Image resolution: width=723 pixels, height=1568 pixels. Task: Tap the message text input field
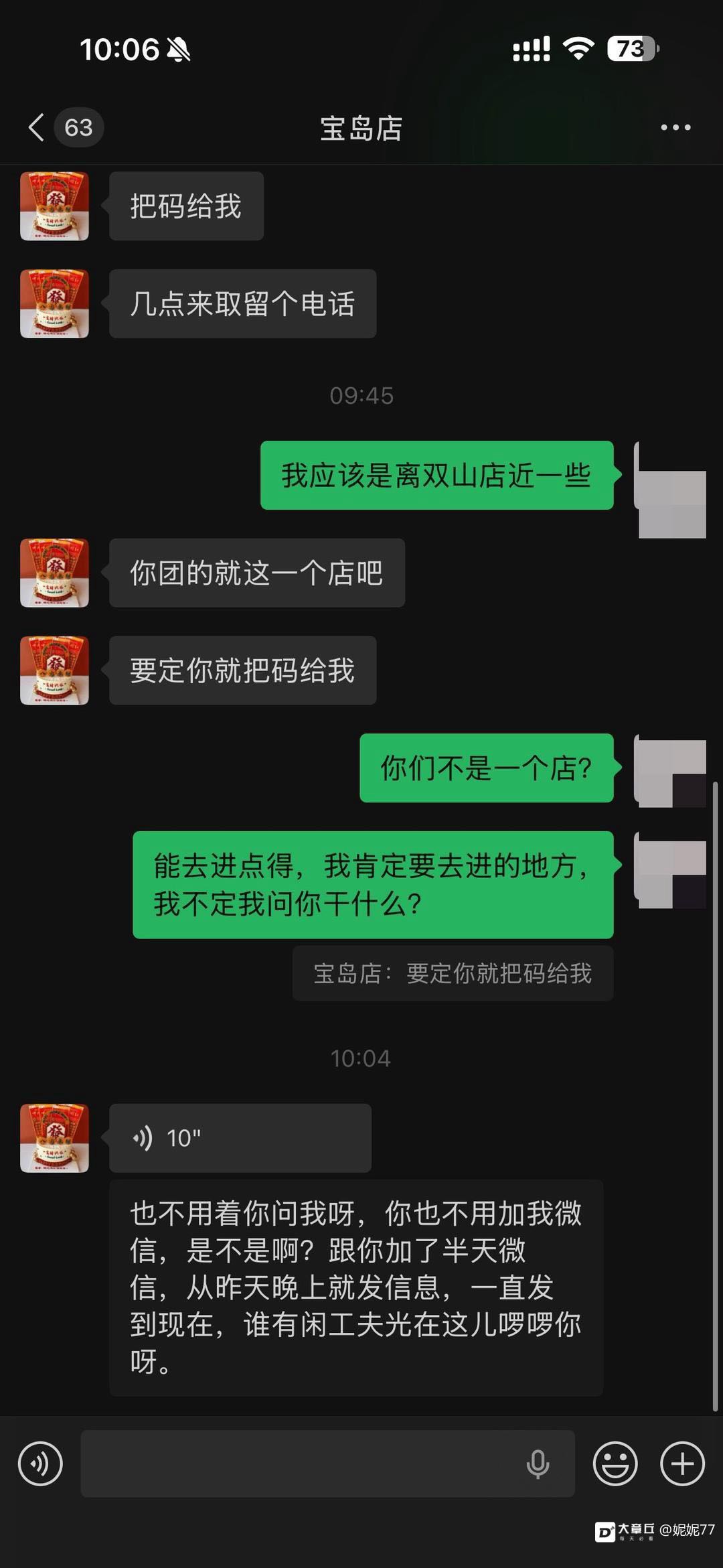[301, 1464]
